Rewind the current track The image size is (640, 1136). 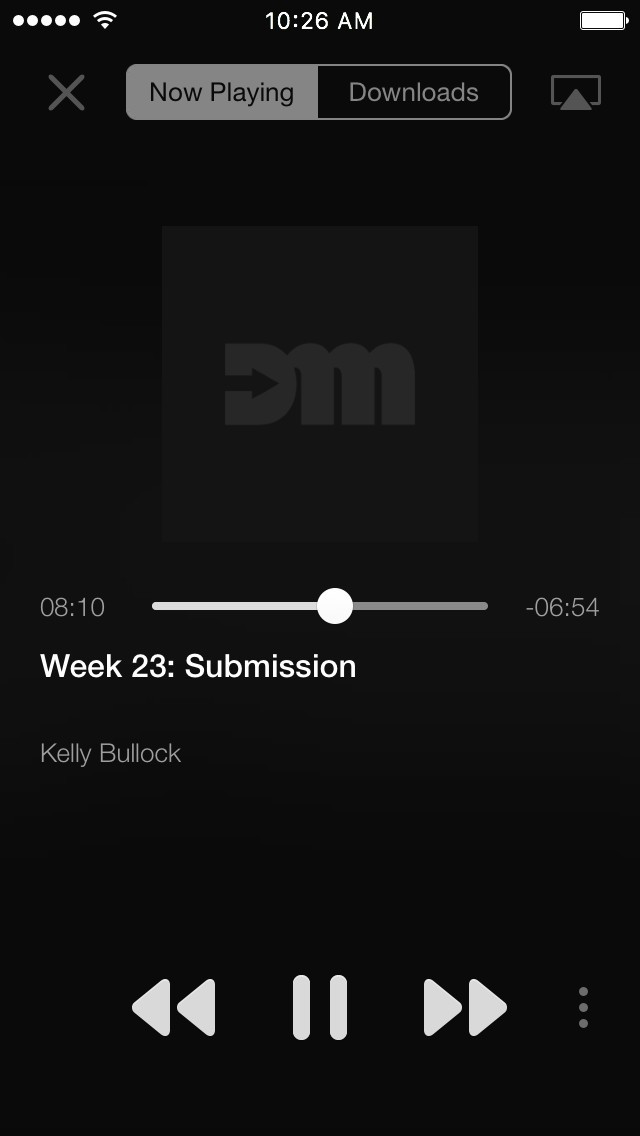tap(174, 1007)
